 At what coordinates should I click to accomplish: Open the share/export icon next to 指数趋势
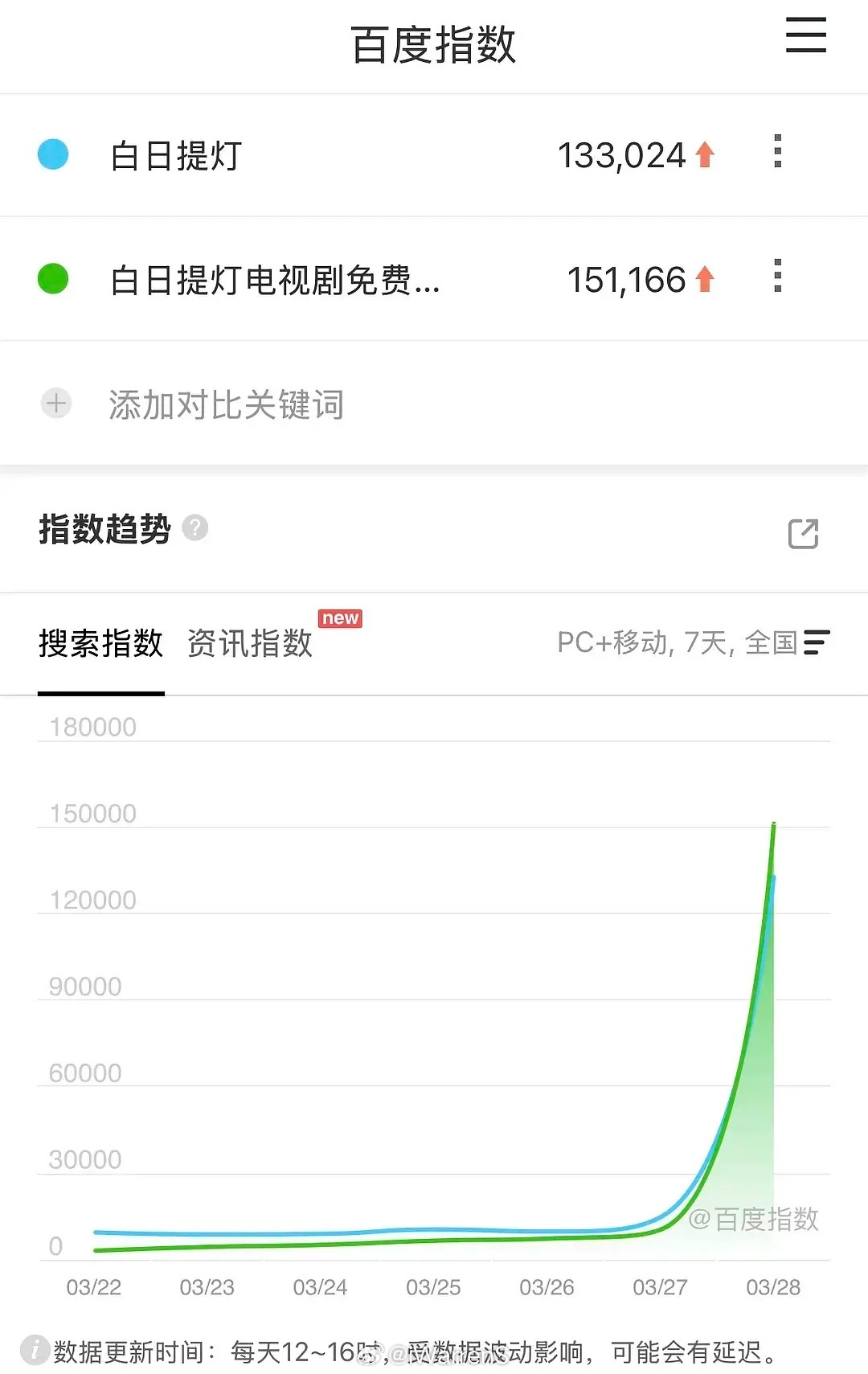801,534
